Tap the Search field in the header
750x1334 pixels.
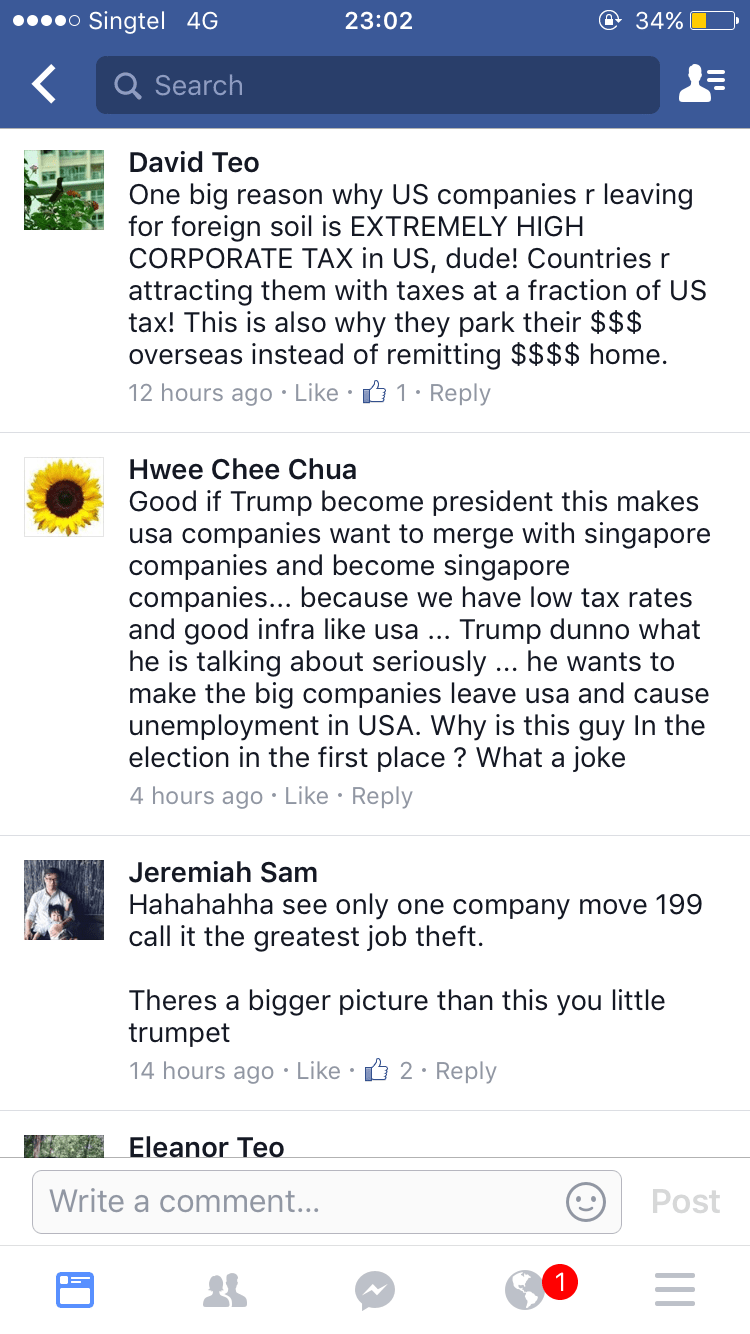(378, 85)
